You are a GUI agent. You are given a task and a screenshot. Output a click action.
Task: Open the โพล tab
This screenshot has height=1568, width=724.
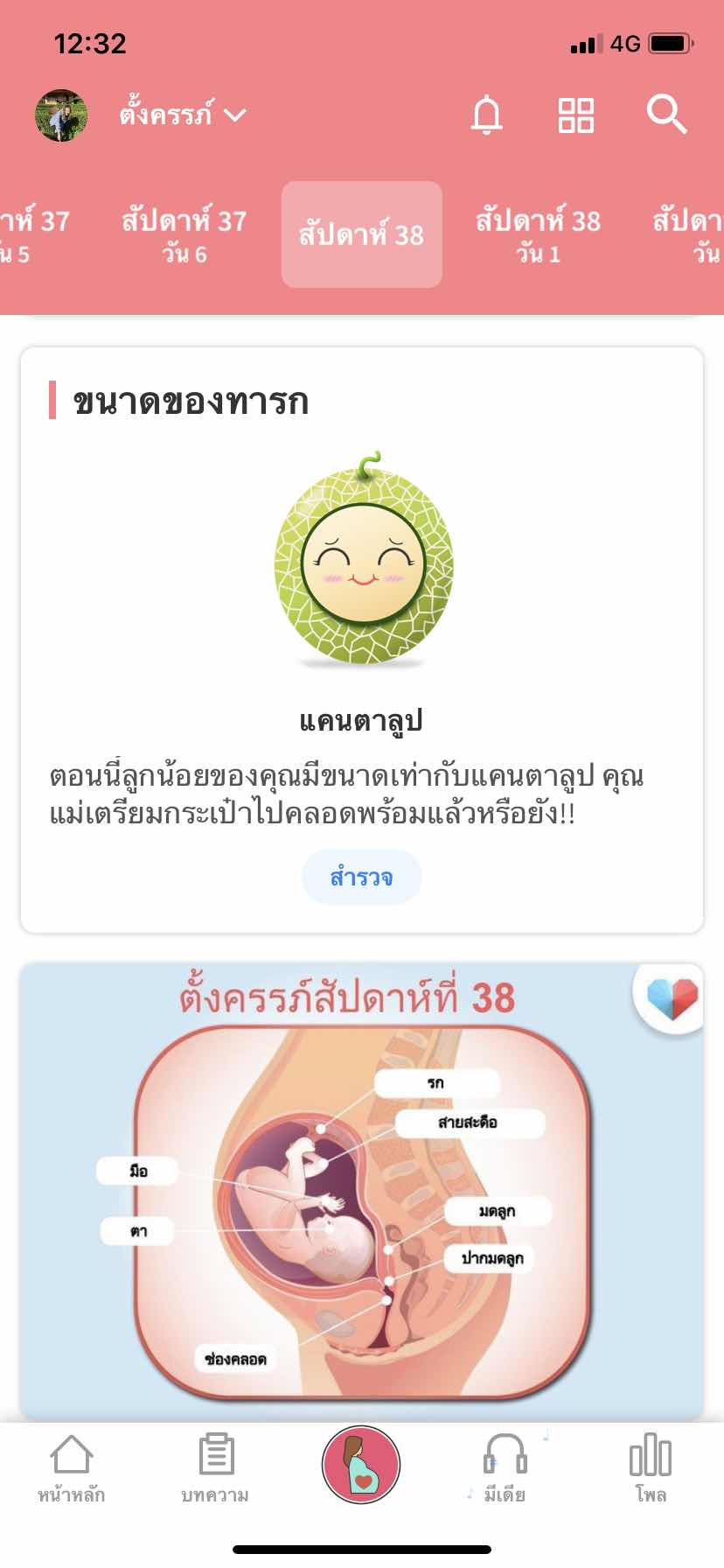pos(650,1468)
